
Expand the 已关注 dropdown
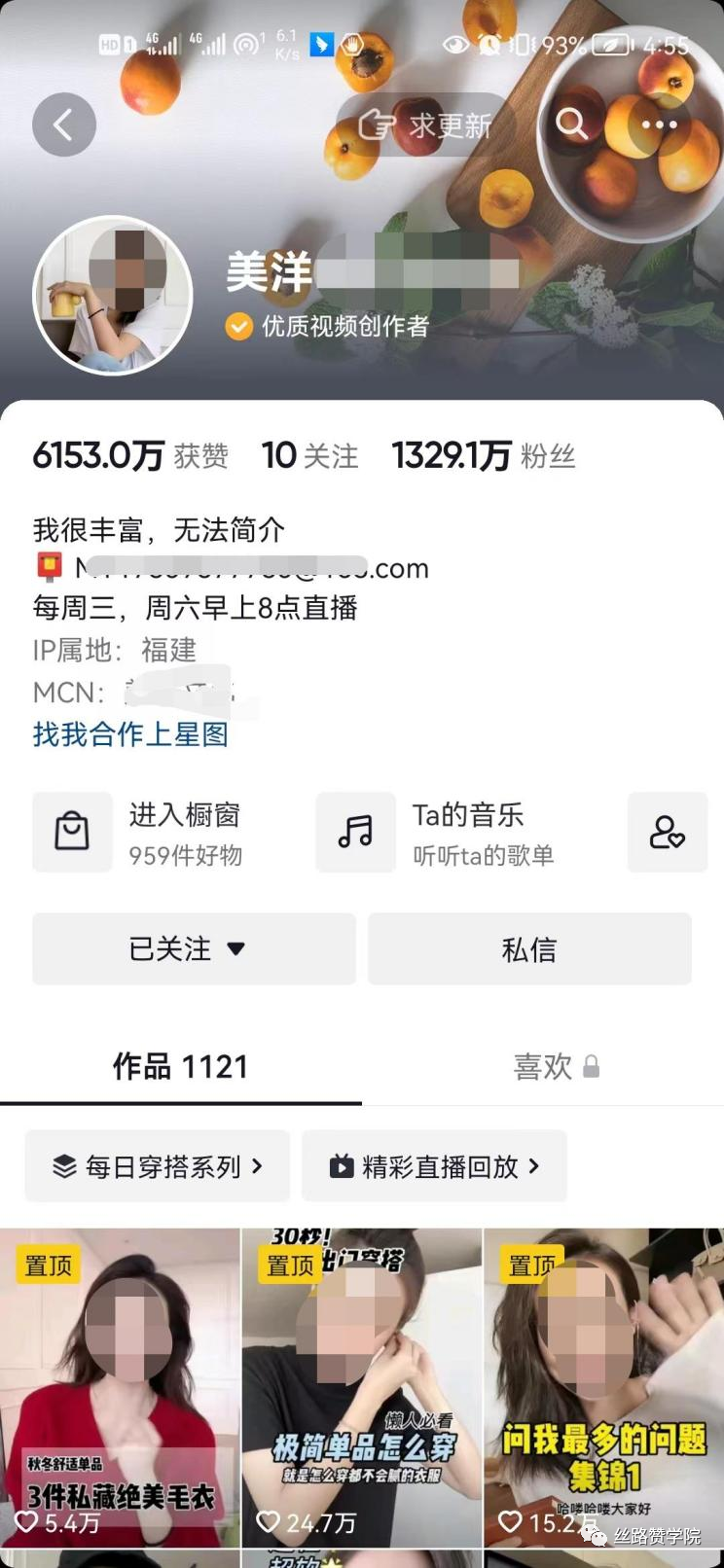[194, 948]
